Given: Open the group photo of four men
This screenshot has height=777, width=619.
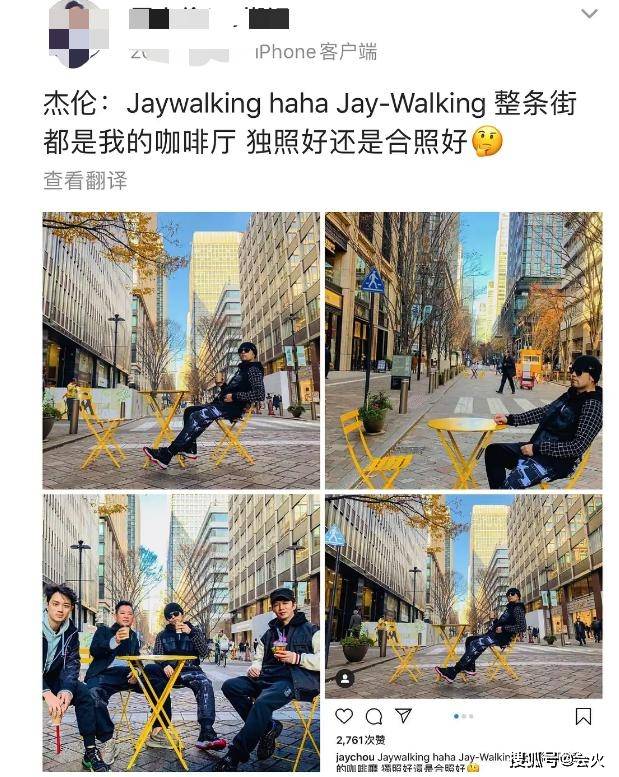Looking at the screenshot, I should coord(181,632).
